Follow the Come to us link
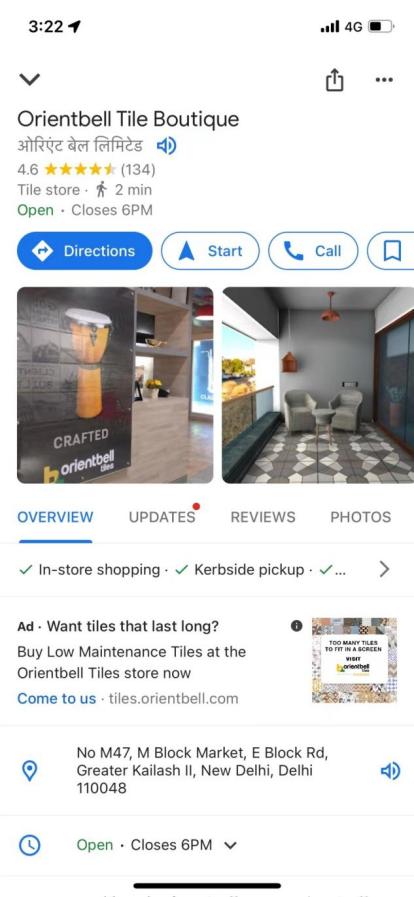The image size is (414, 897). (x=57, y=698)
